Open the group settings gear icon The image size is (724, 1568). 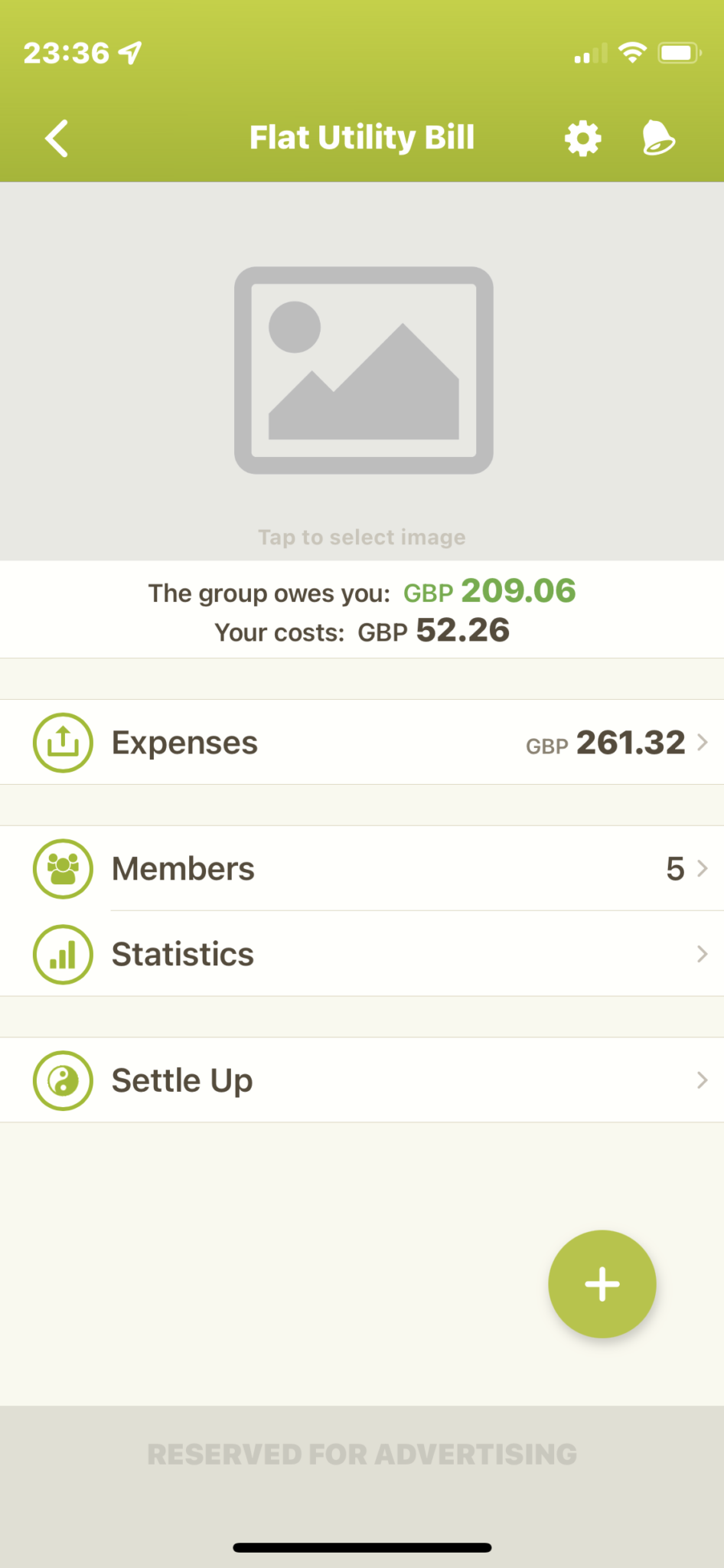pyautogui.click(x=582, y=138)
